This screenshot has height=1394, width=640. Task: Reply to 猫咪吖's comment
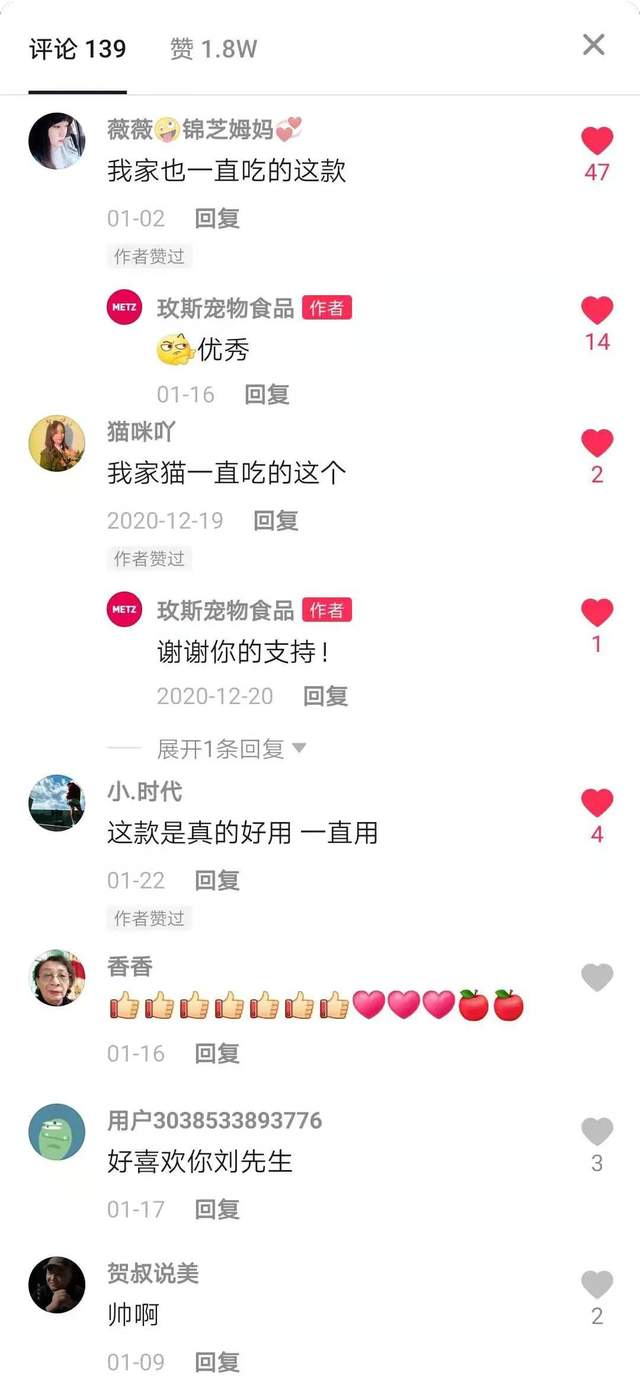click(x=276, y=520)
